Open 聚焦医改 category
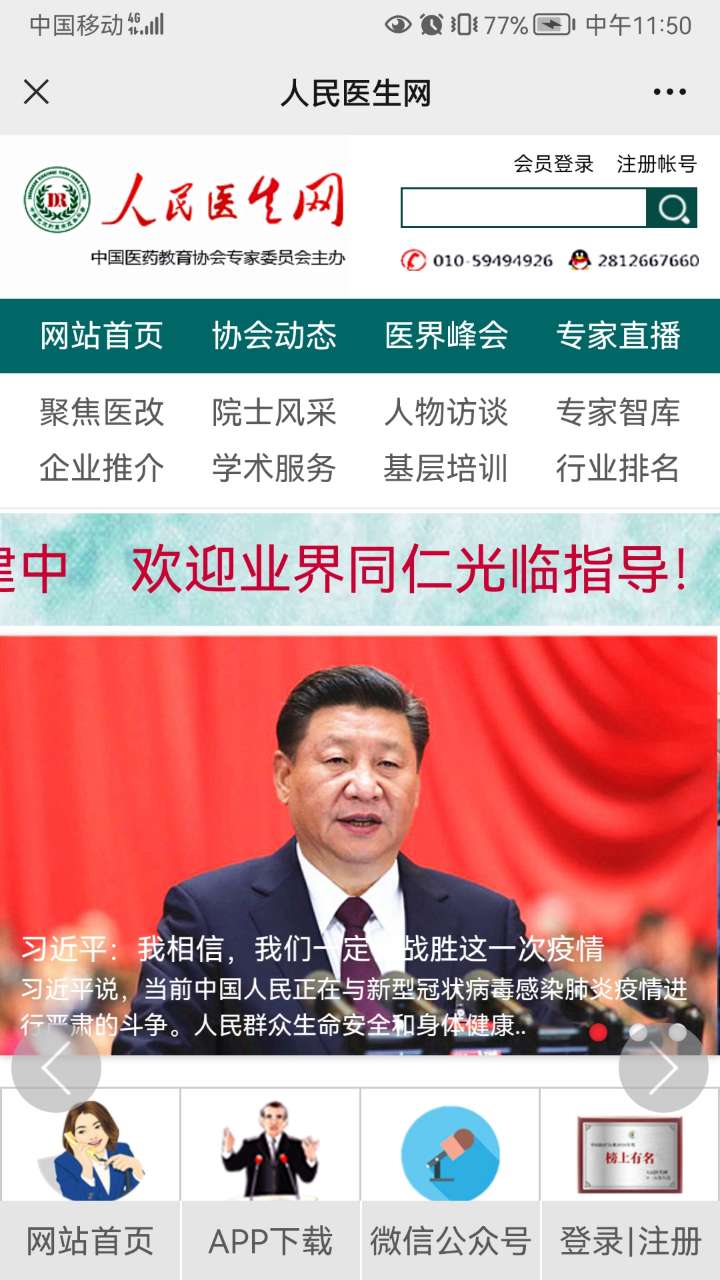720x1280 pixels. [x=102, y=412]
